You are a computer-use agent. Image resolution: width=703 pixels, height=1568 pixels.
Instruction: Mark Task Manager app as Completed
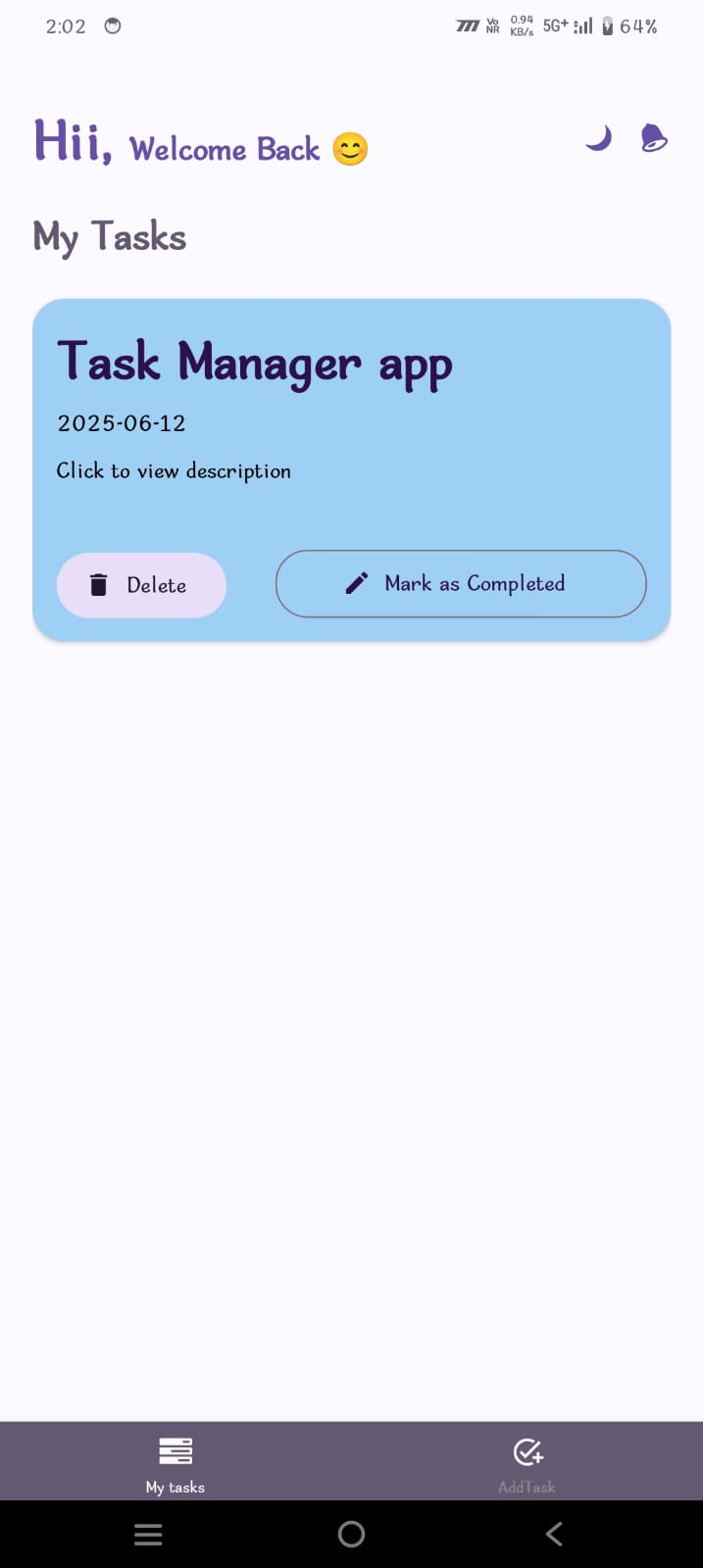click(461, 584)
